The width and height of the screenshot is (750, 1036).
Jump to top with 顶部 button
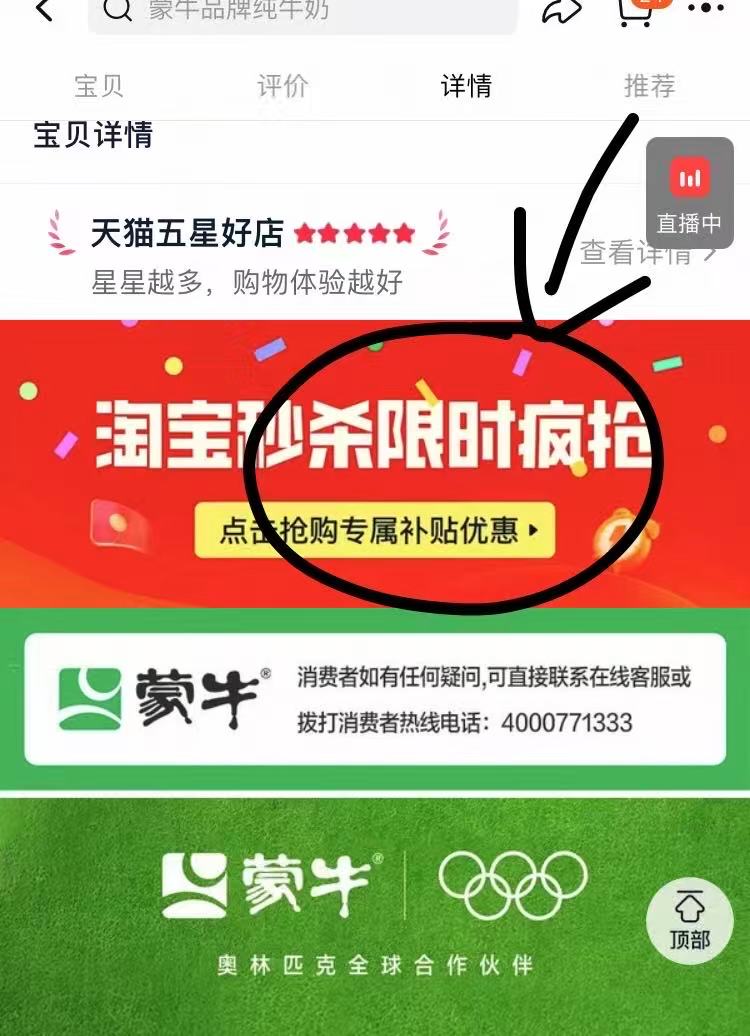click(x=689, y=920)
